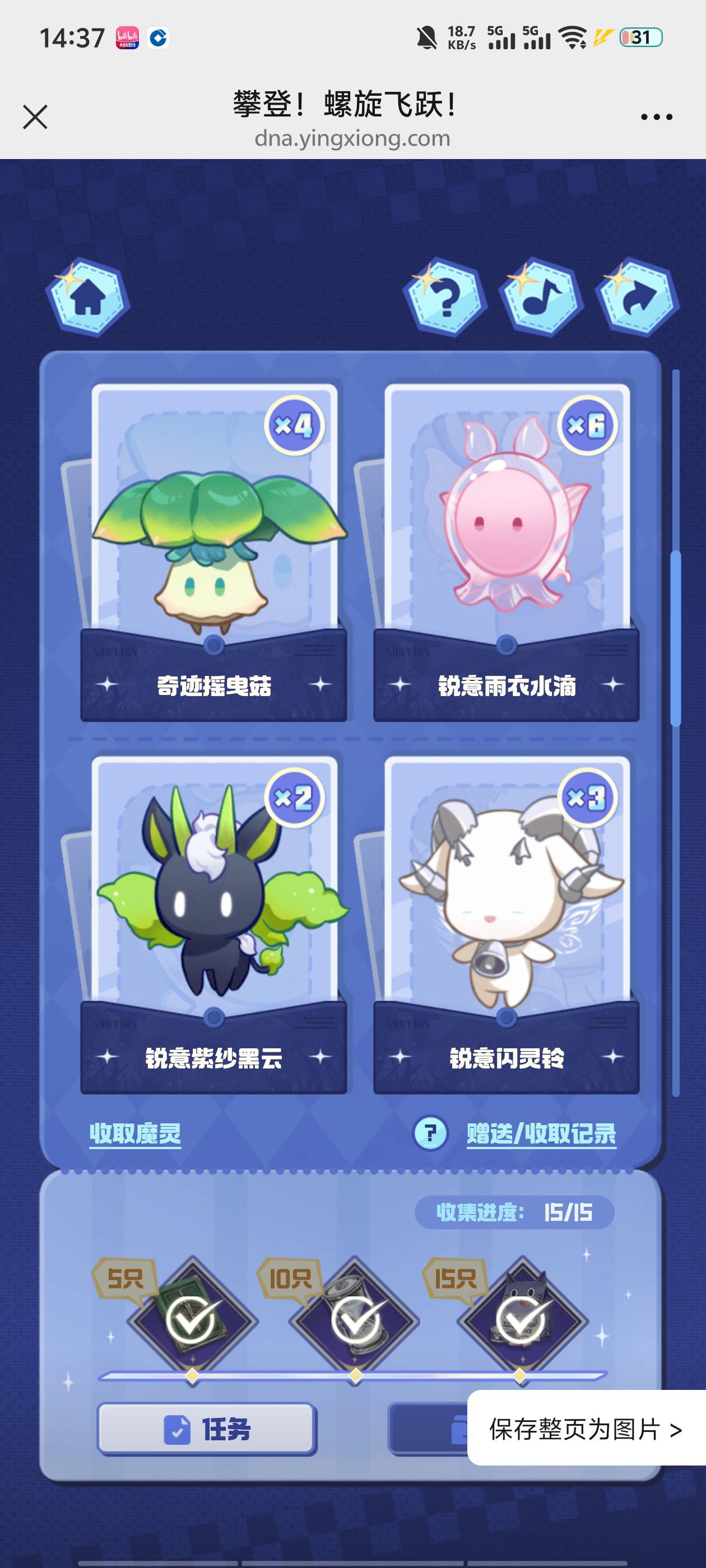Tap the help icon beside 赠送/收取记录
Image resolution: width=706 pixels, height=1568 pixels.
click(431, 1133)
